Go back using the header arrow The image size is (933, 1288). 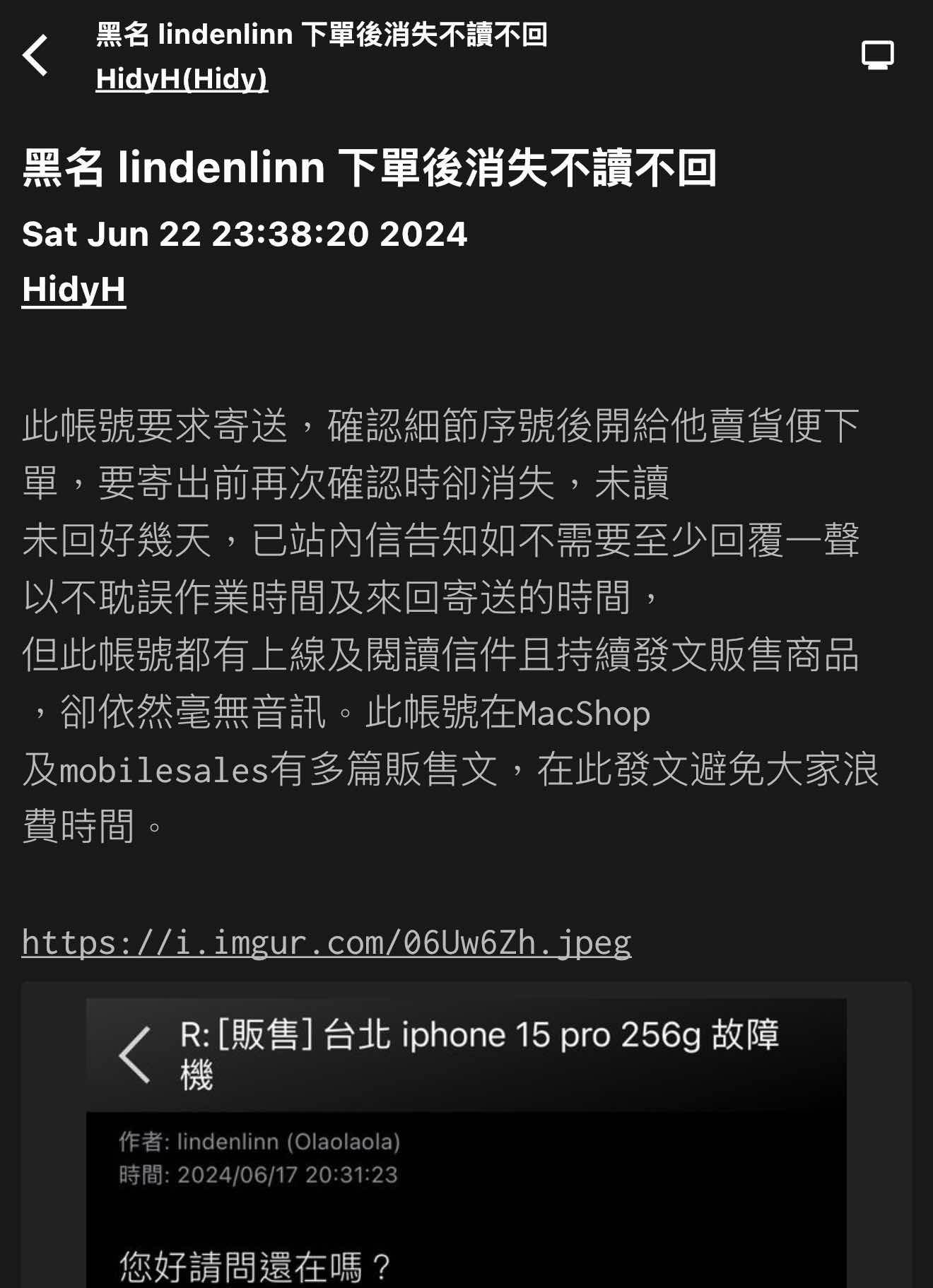pyautogui.click(x=35, y=55)
